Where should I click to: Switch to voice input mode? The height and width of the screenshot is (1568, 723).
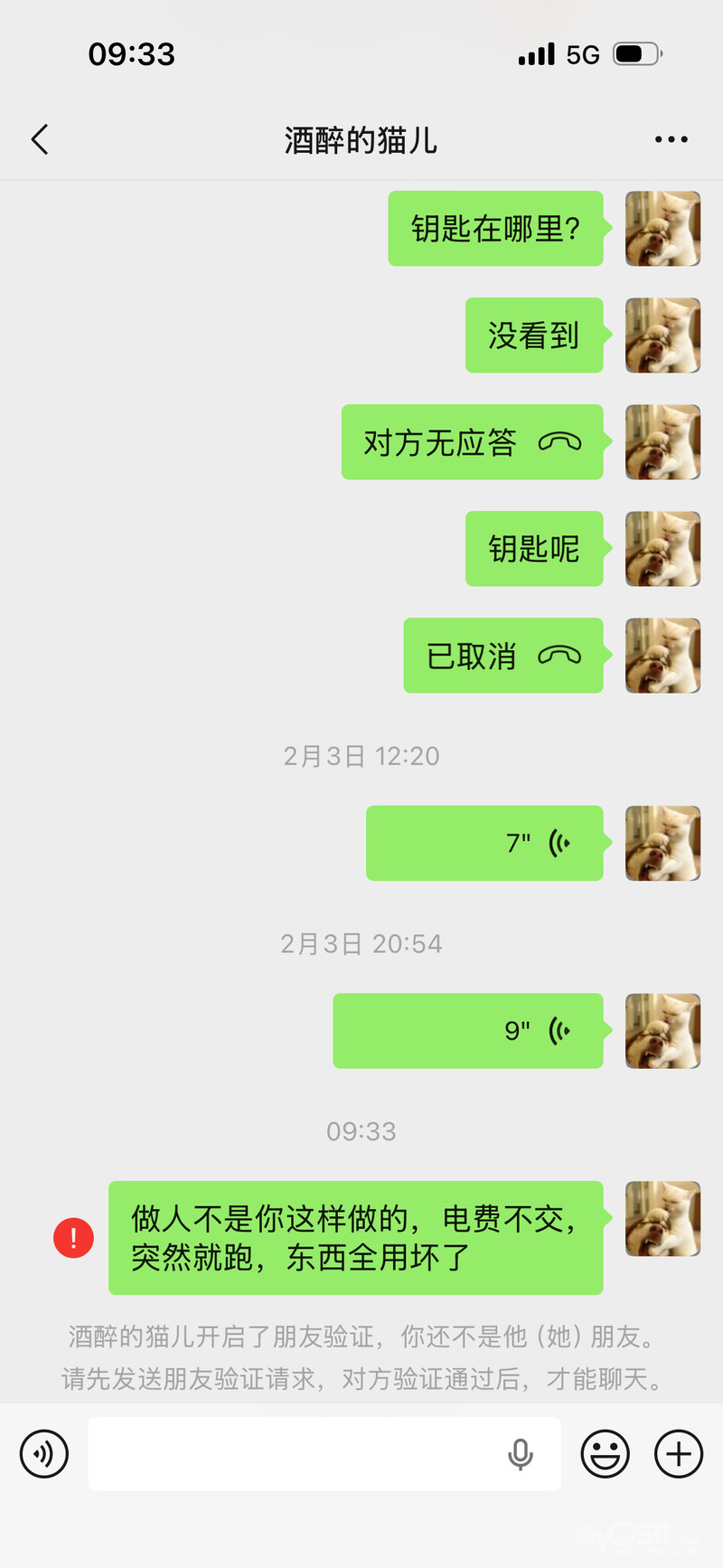click(x=44, y=1453)
